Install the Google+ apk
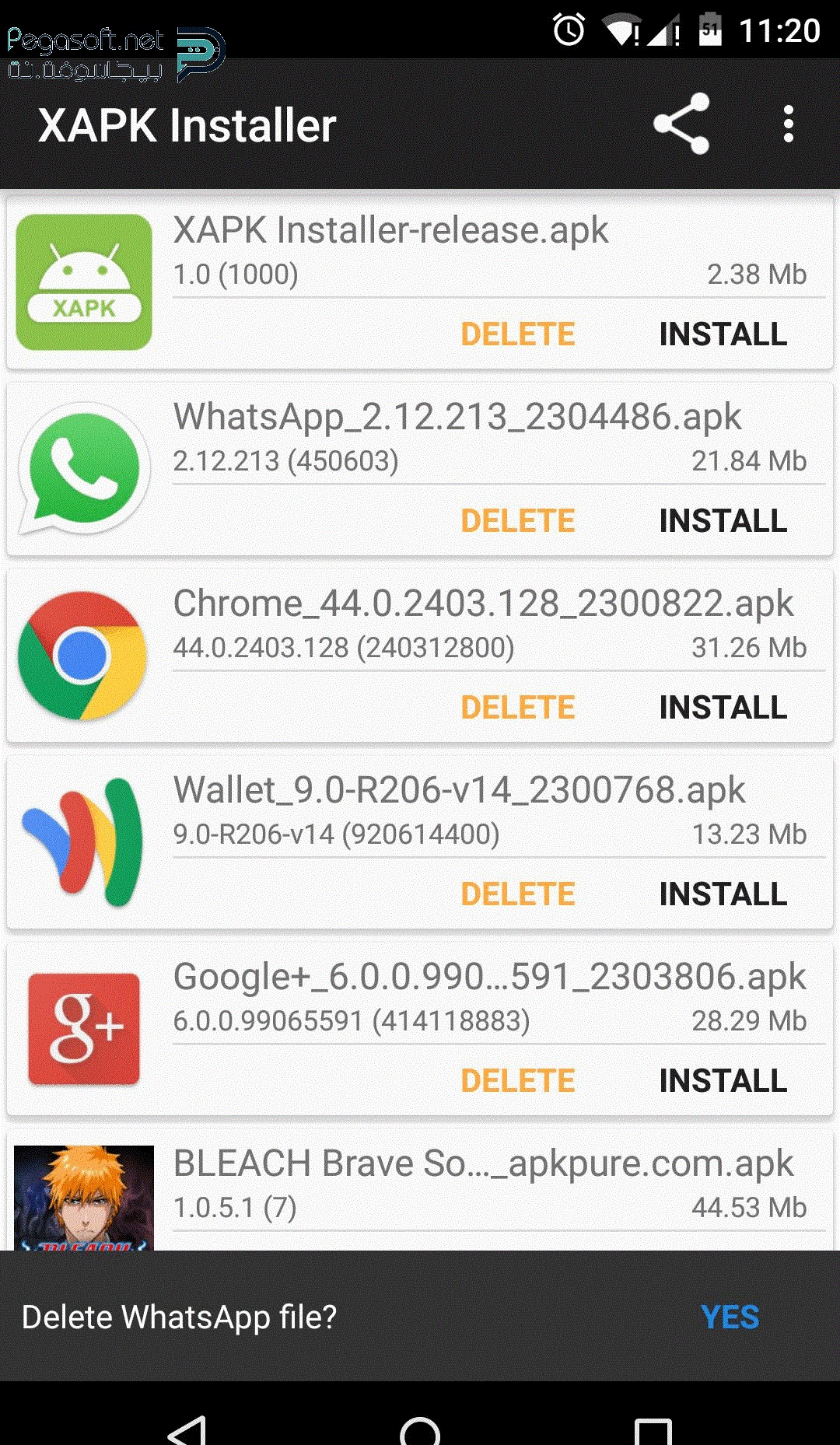840x1445 pixels. pos(723,1081)
